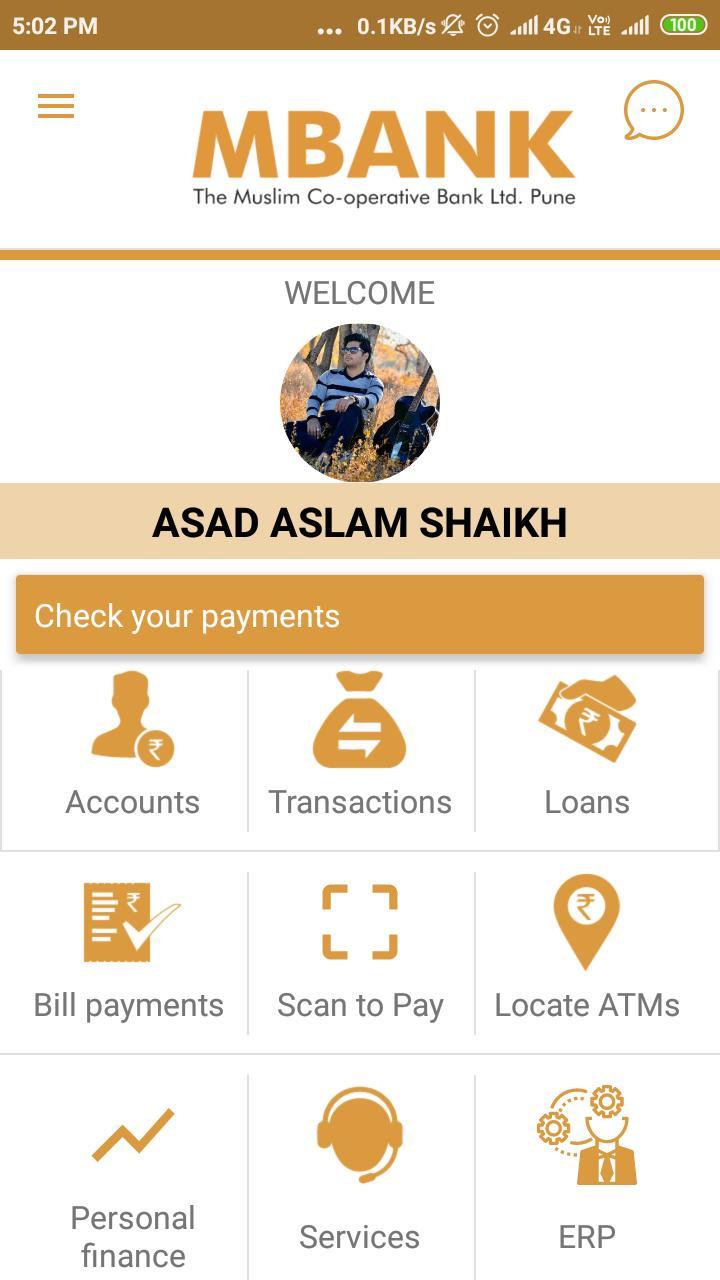Open the Accounts section

click(132, 750)
